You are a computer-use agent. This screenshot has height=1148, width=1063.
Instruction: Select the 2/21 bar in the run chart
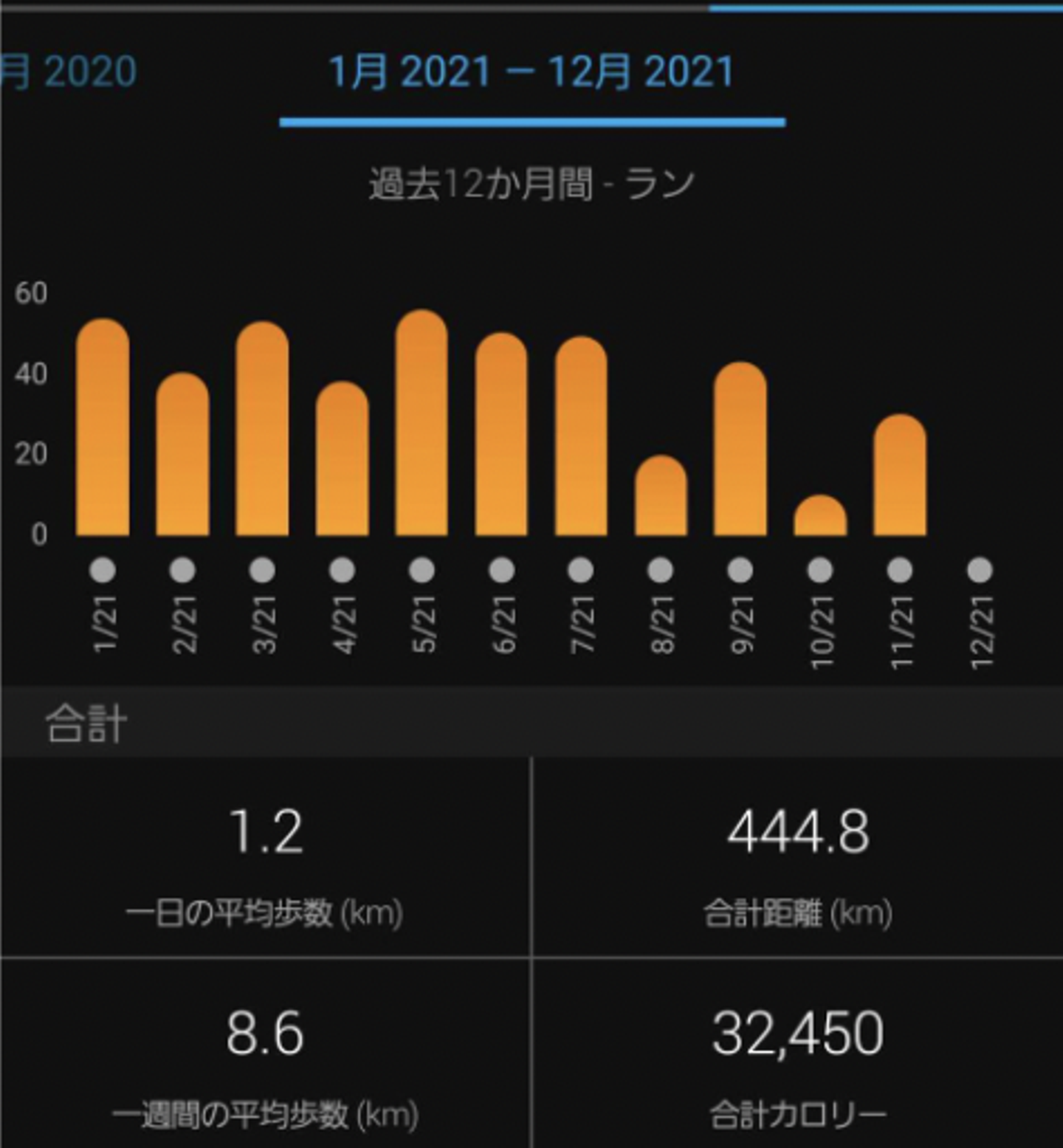[182, 455]
